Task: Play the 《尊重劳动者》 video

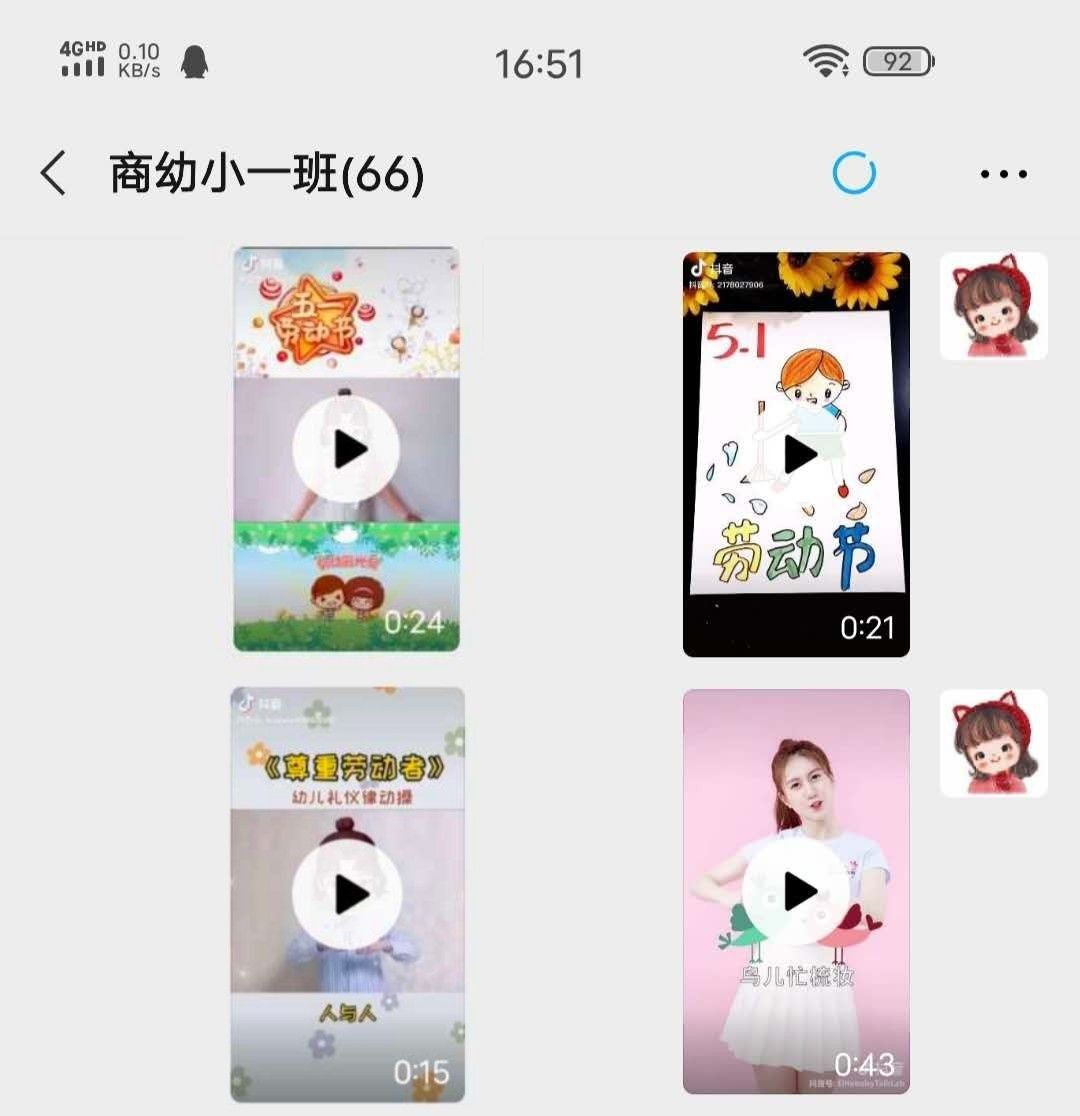Action: [x=347, y=894]
